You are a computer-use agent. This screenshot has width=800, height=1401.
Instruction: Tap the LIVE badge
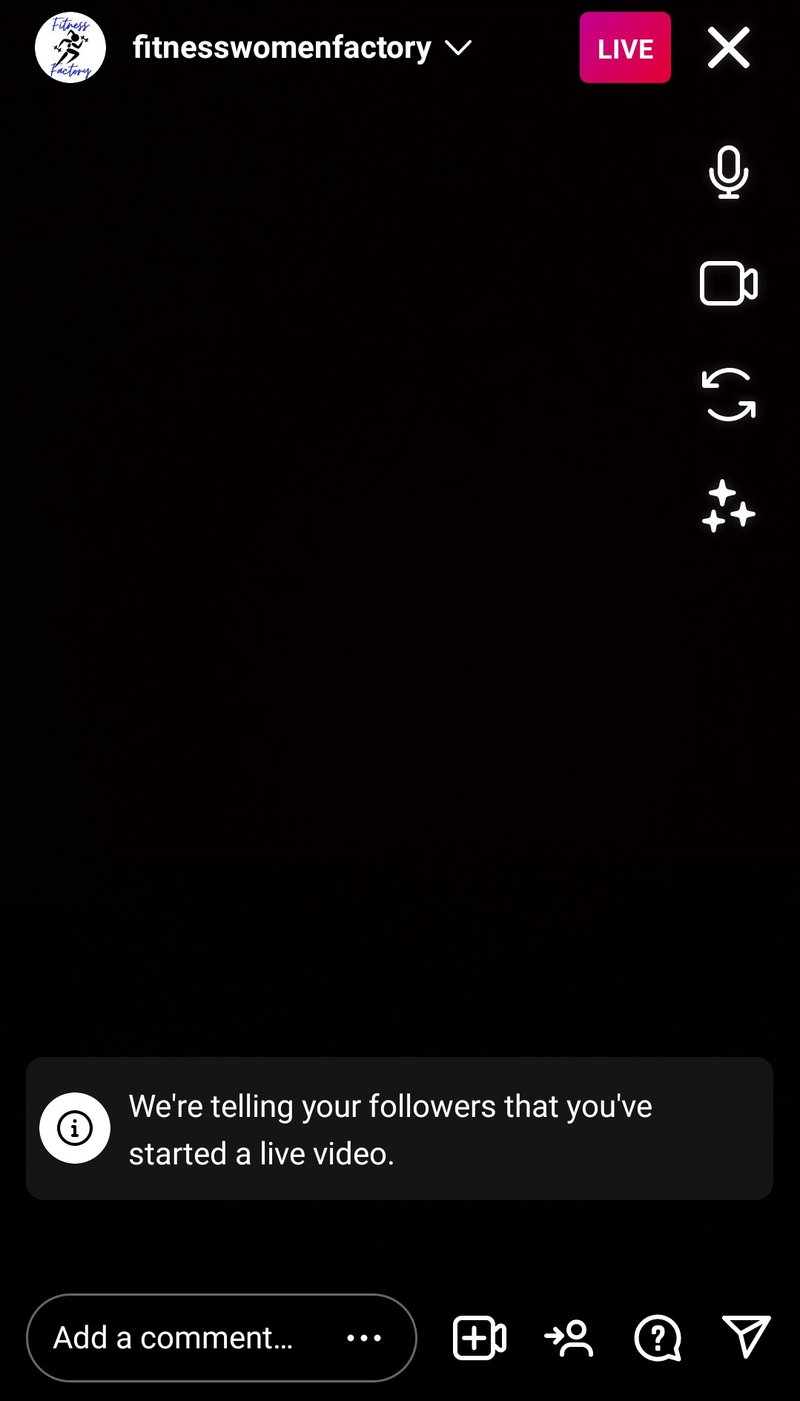(x=625, y=48)
